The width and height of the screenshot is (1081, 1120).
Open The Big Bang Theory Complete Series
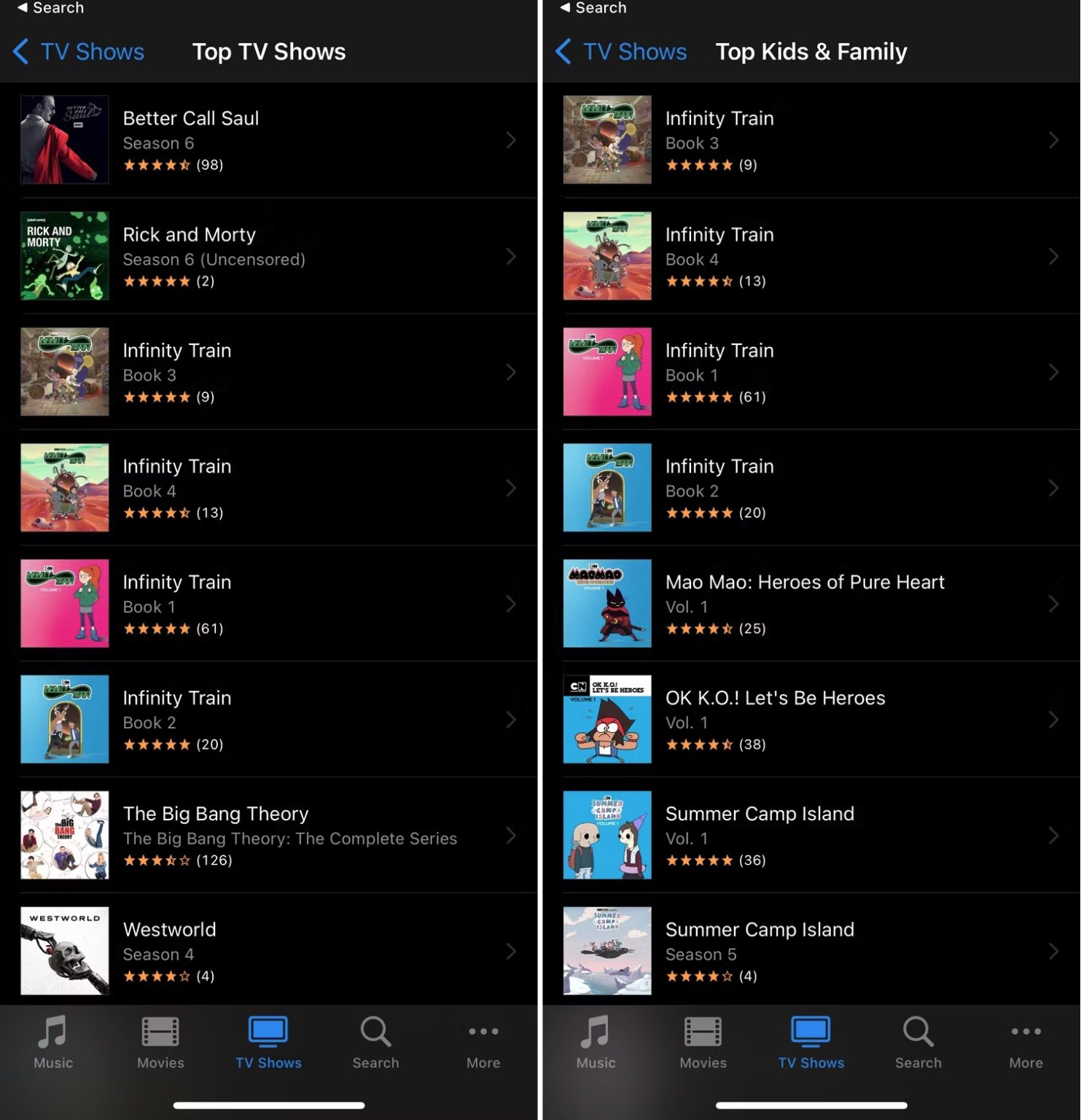[268, 835]
